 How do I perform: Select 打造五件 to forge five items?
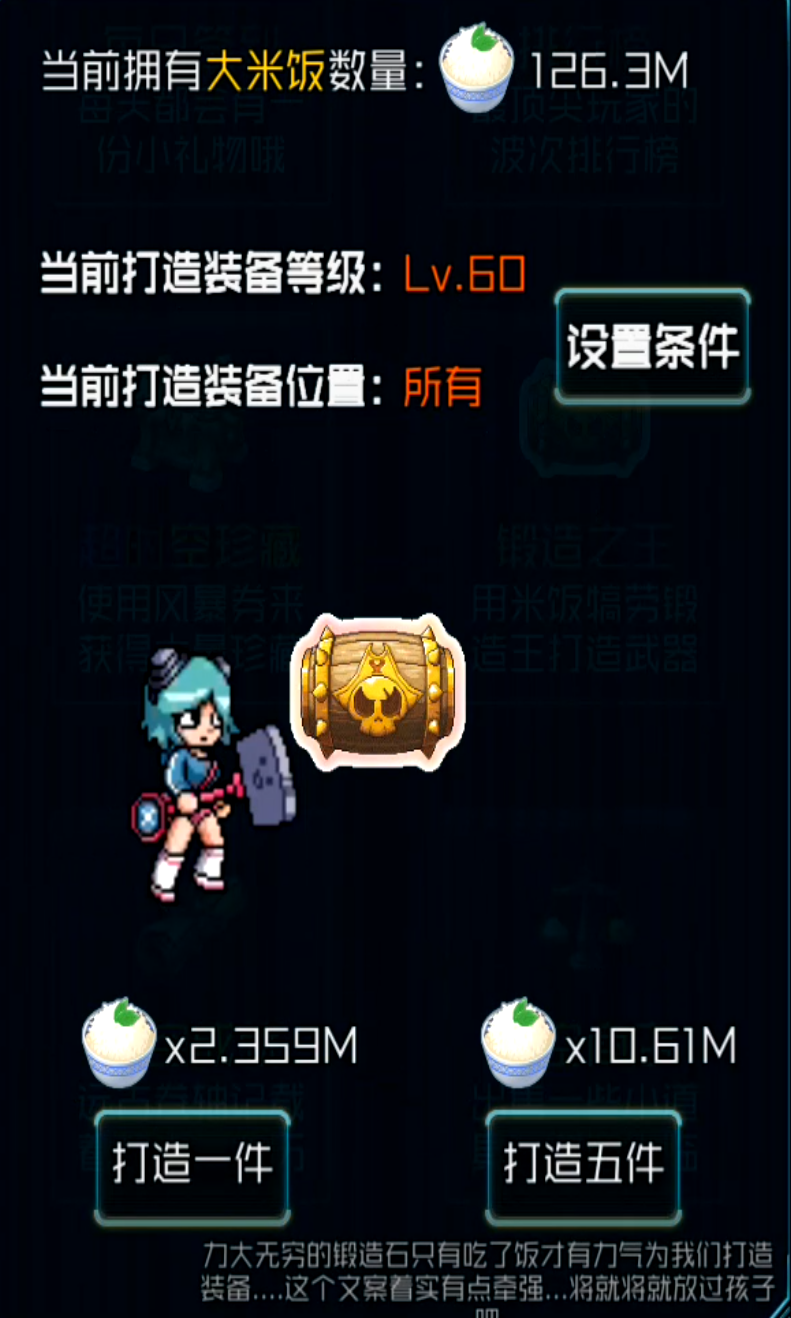[584, 1167]
